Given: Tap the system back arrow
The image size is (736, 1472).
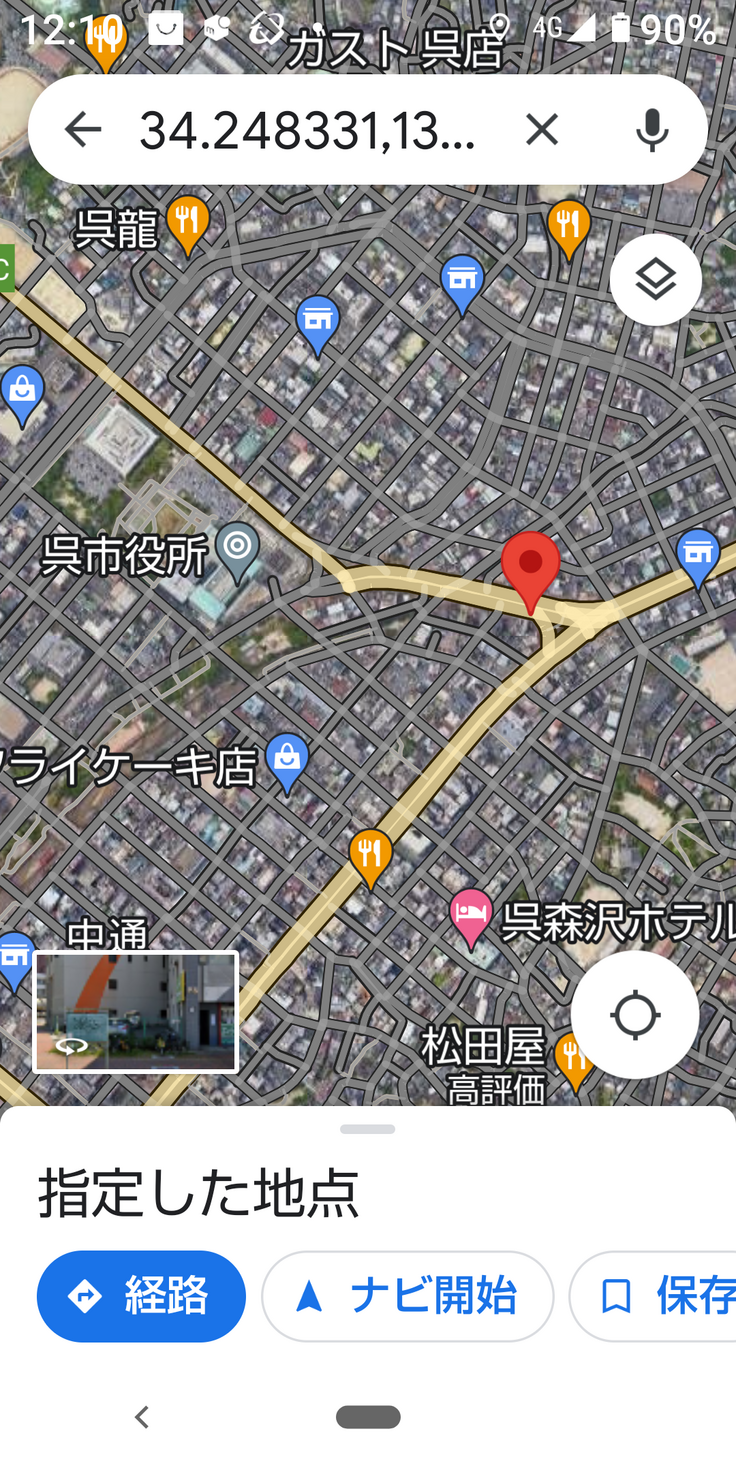Looking at the screenshot, I should (142, 1417).
